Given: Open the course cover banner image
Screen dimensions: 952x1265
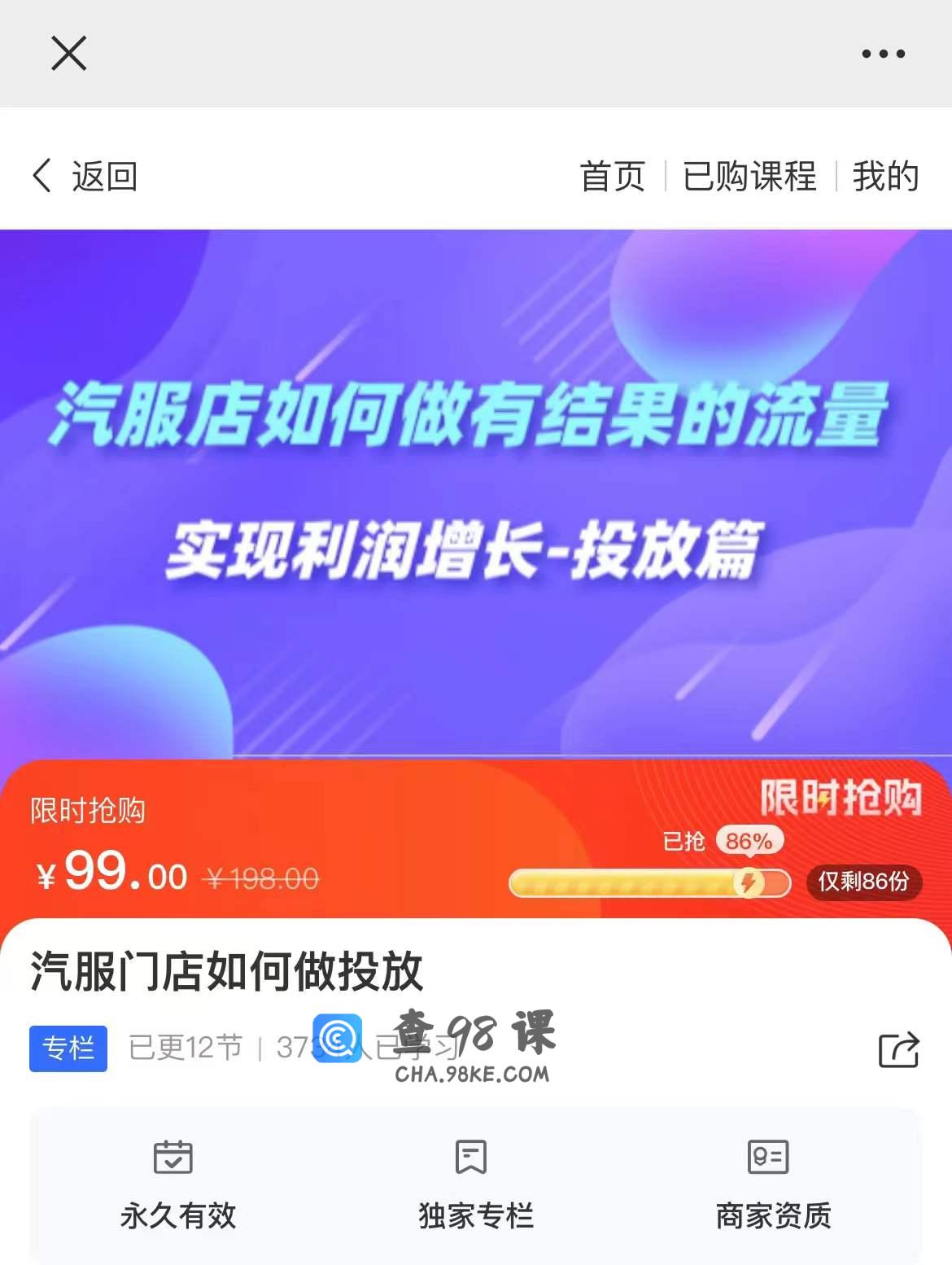Looking at the screenshot, I should tap(476, 492).
